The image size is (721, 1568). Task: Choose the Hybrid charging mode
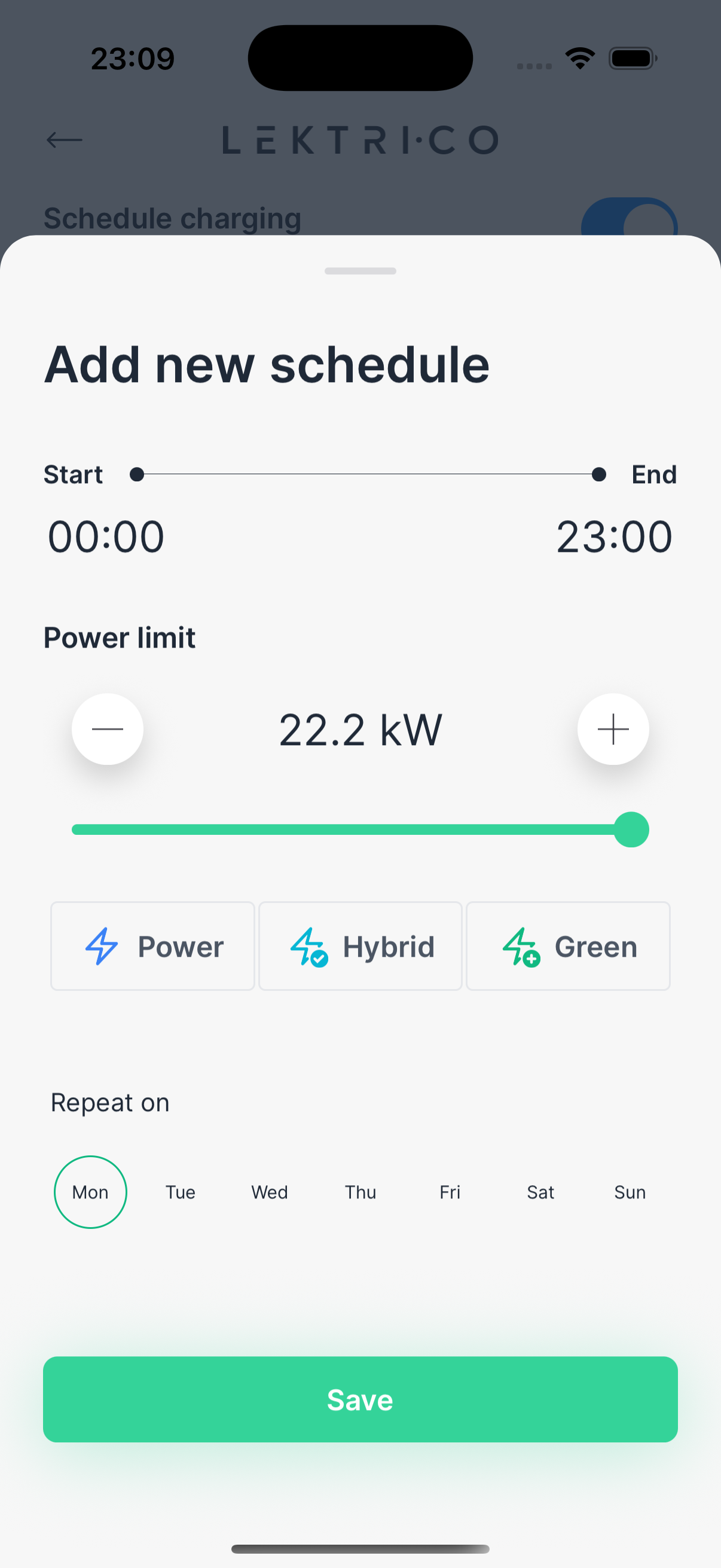tap(360, 946)
